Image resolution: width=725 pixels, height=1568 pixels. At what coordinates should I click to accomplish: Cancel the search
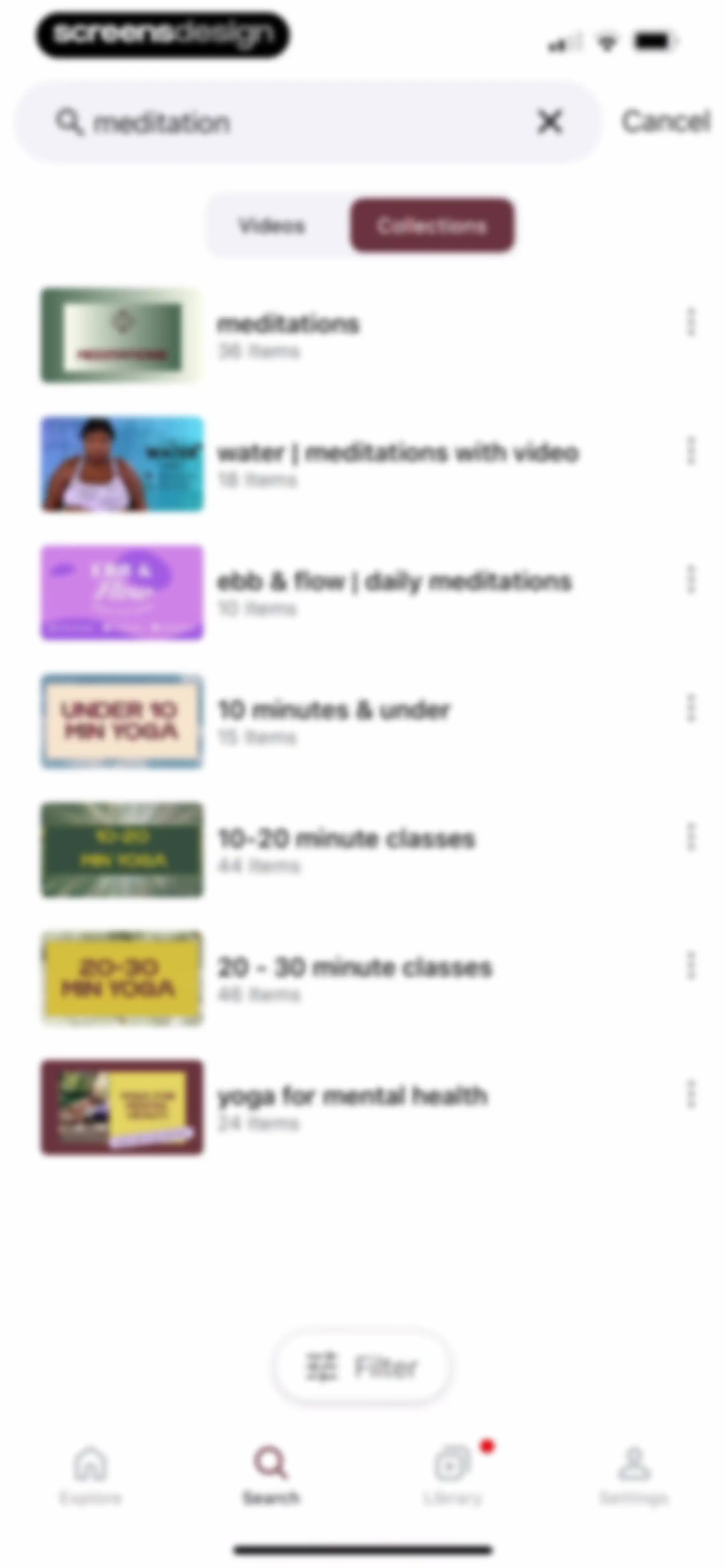point(666,121)
